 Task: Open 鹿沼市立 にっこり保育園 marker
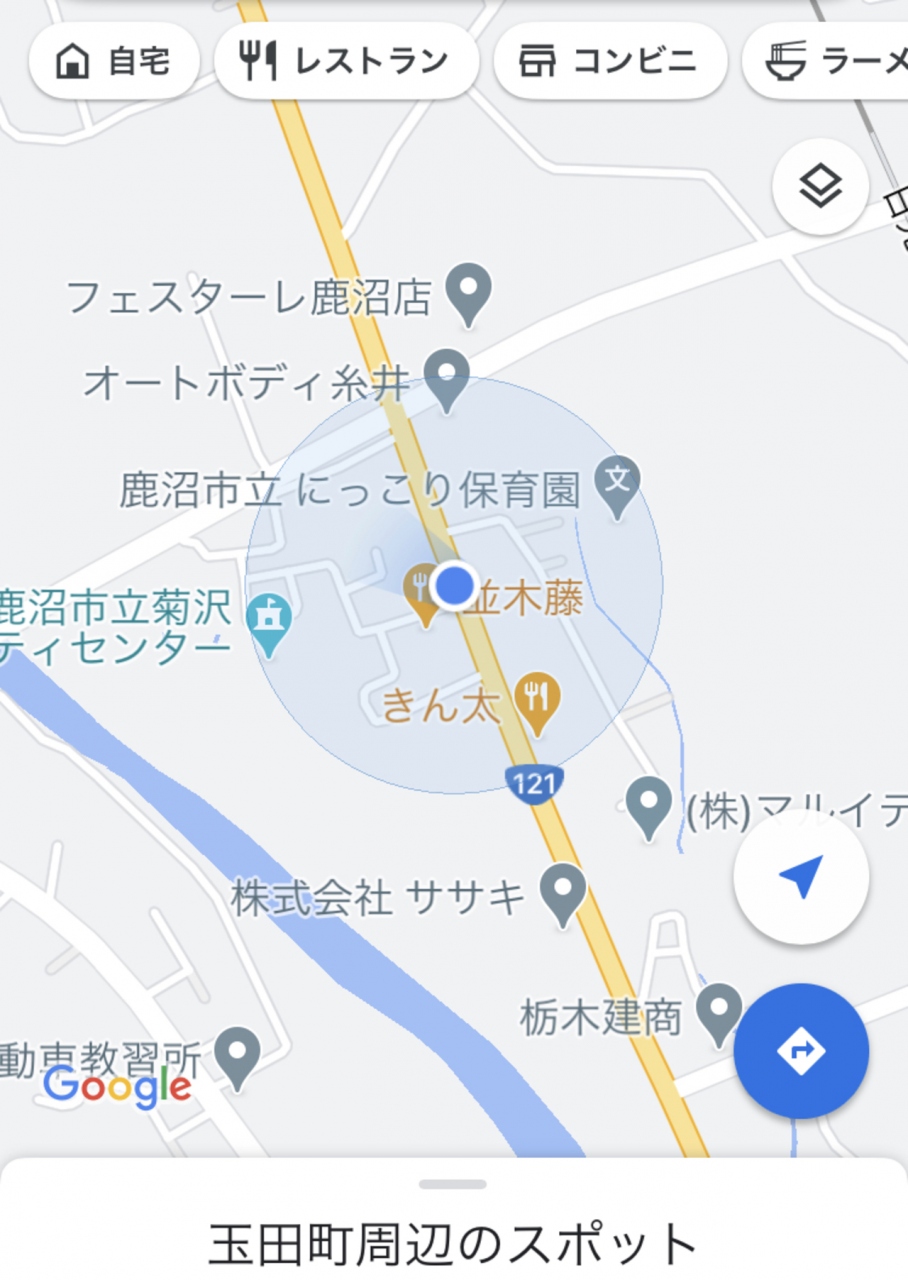[617, 483]
